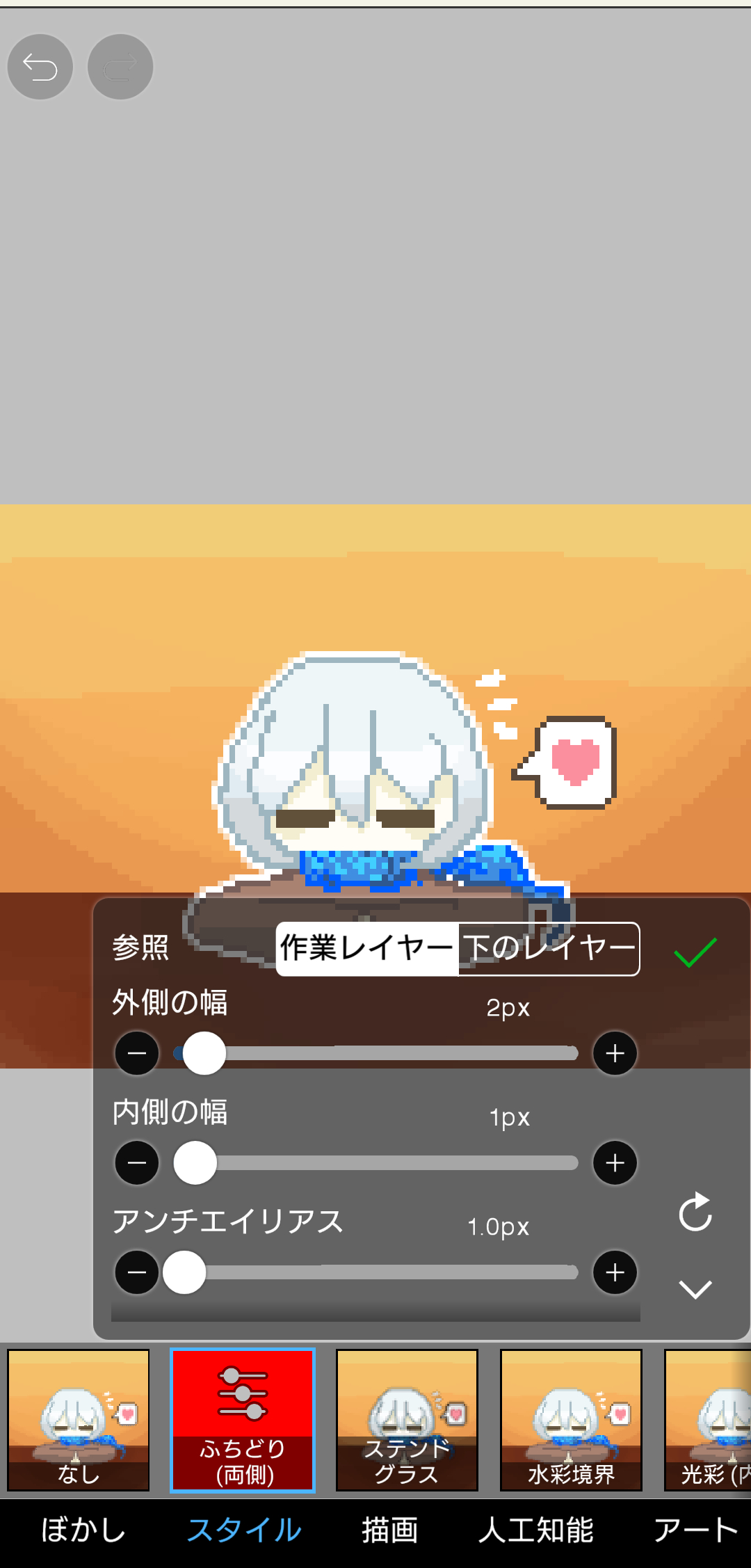Click the redo arrow icon
Image resolution: width=751 pixels, height=1568 pixels.
[120, 66]
